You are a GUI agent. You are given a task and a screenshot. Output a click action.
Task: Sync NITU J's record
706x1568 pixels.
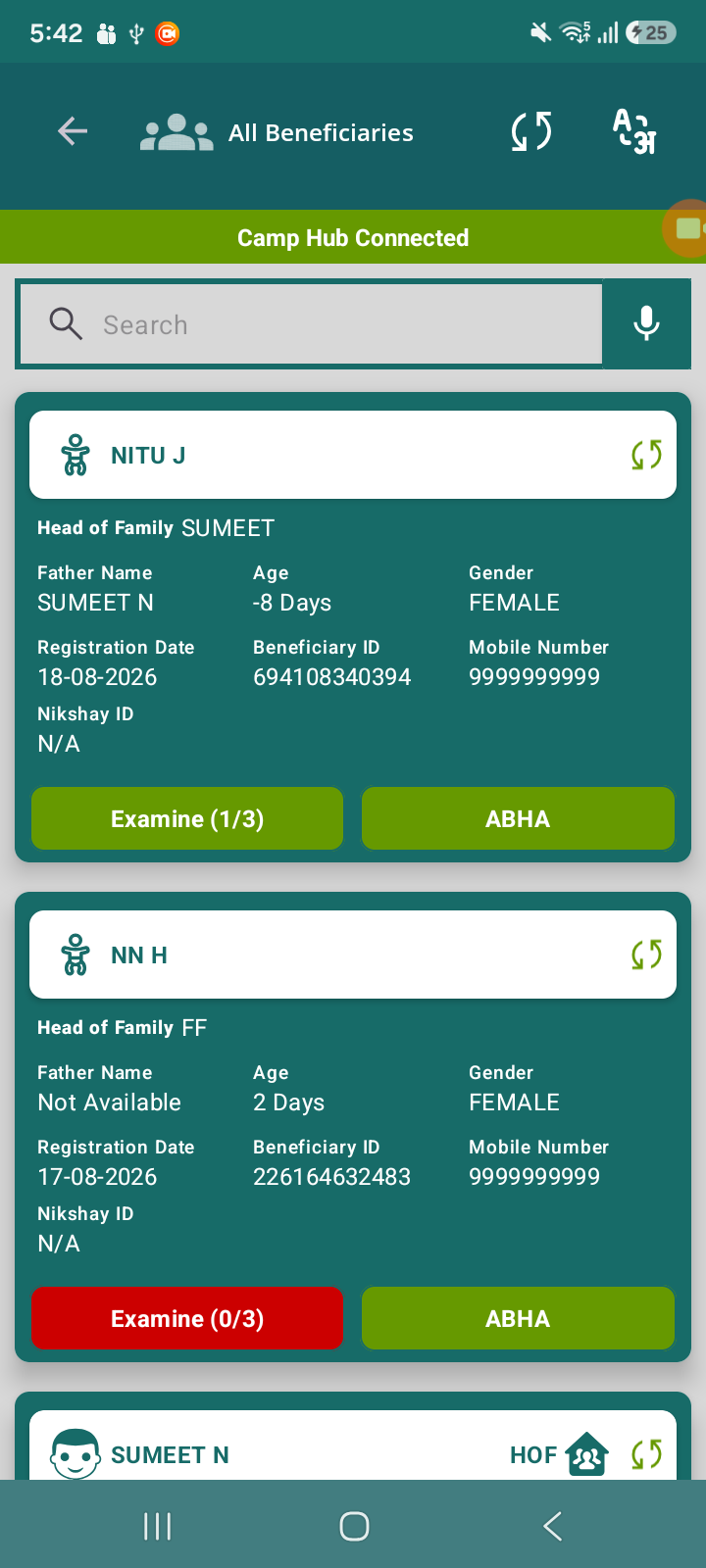[x=646, y=455]
